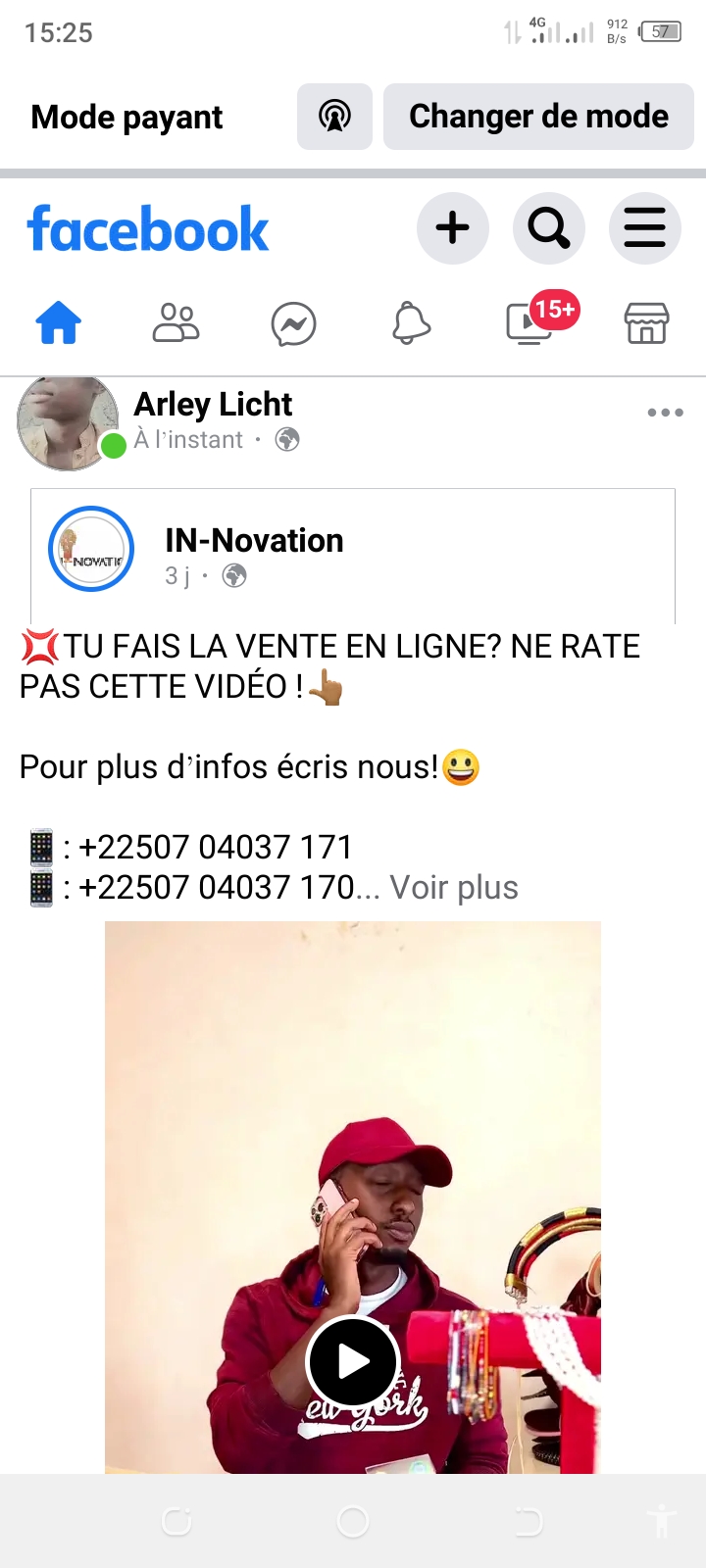Open Messenger
Screen dimensions: 706x1568
pyautogui.click(x=293, y=324)
